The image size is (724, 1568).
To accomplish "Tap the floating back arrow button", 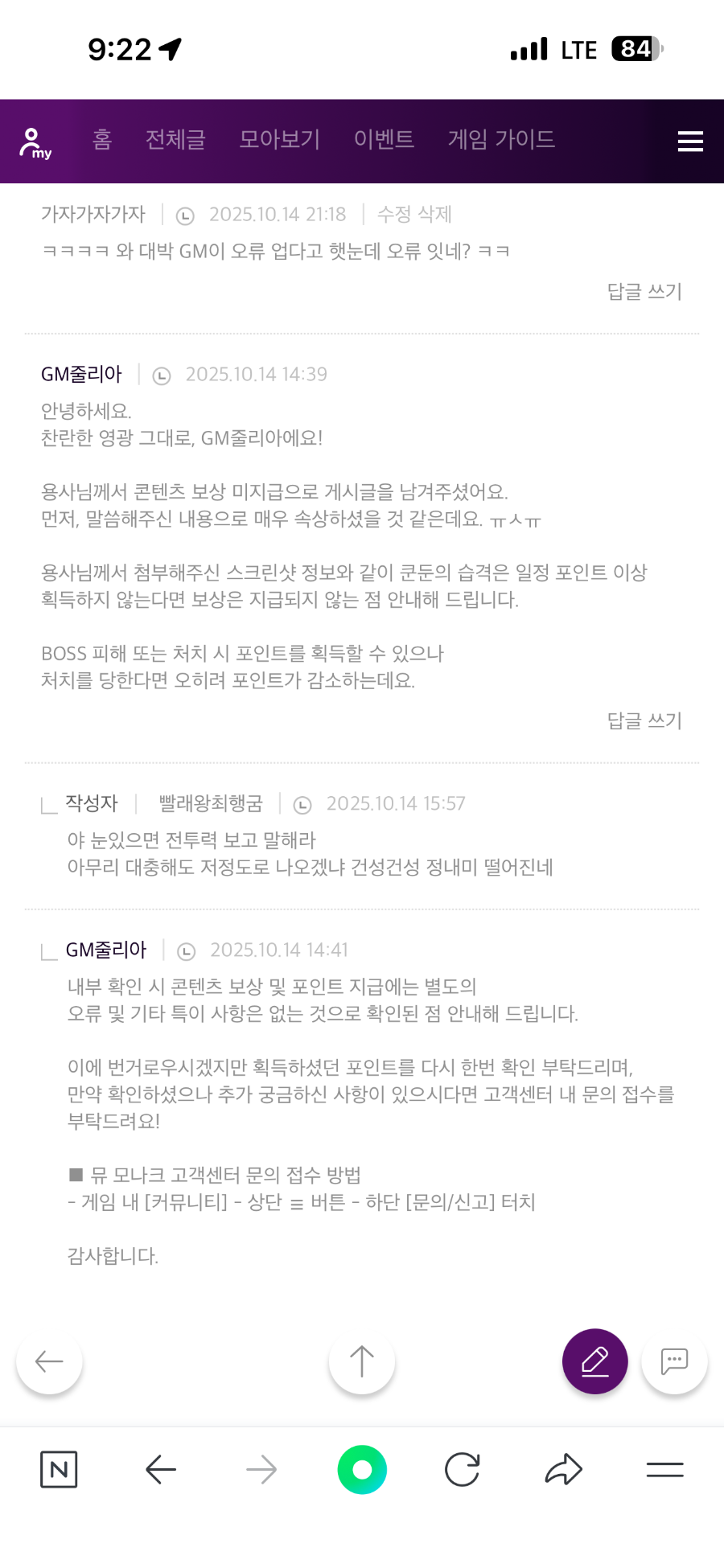I will pos(49,1361).
